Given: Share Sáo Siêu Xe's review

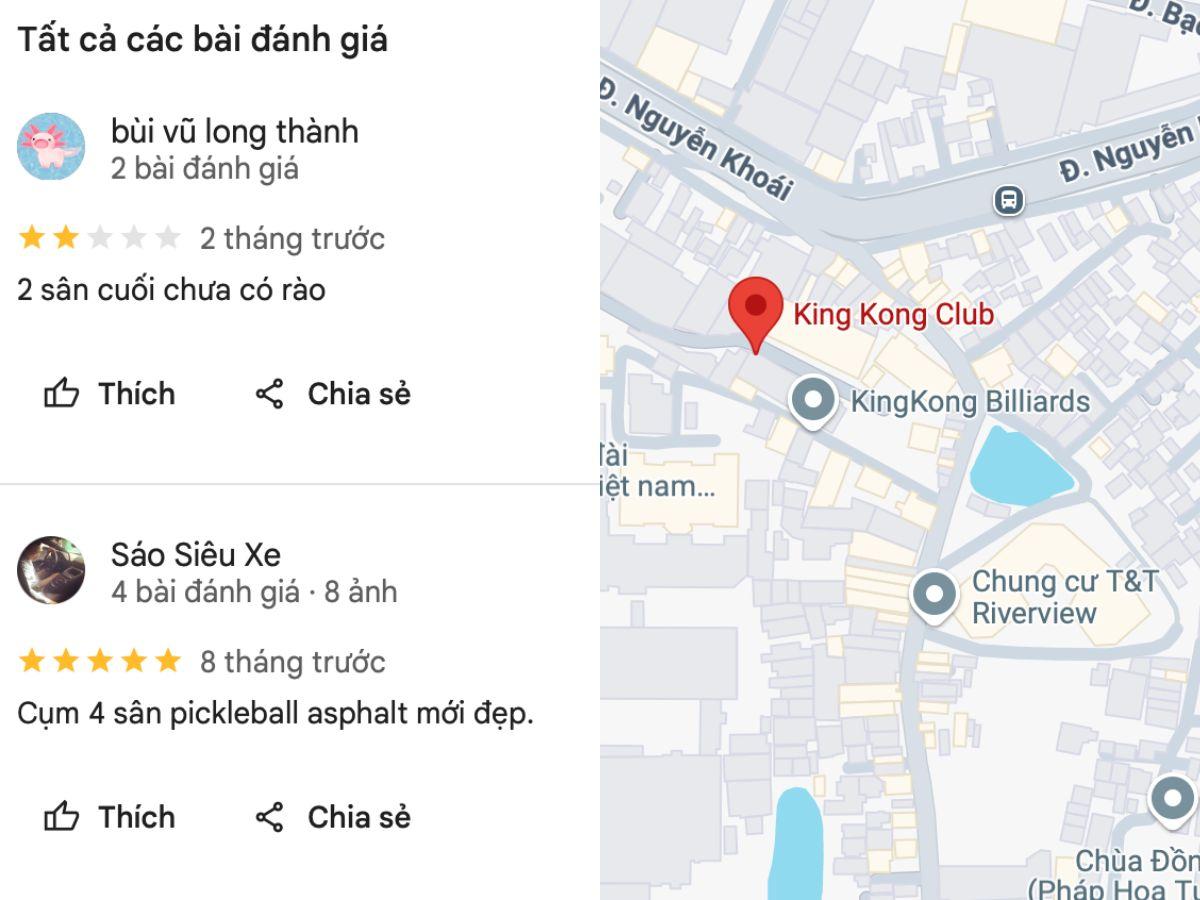Looking at the screenshot, I should tap(333, 817).
